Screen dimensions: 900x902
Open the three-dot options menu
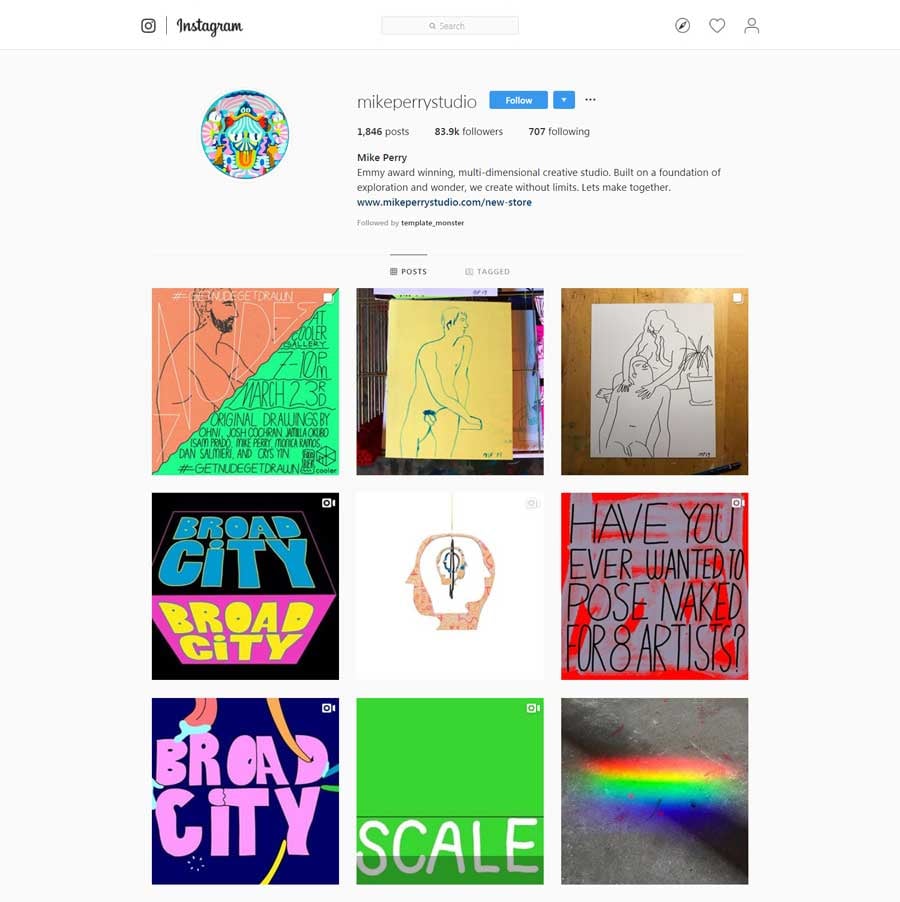(x=590, y=100)
